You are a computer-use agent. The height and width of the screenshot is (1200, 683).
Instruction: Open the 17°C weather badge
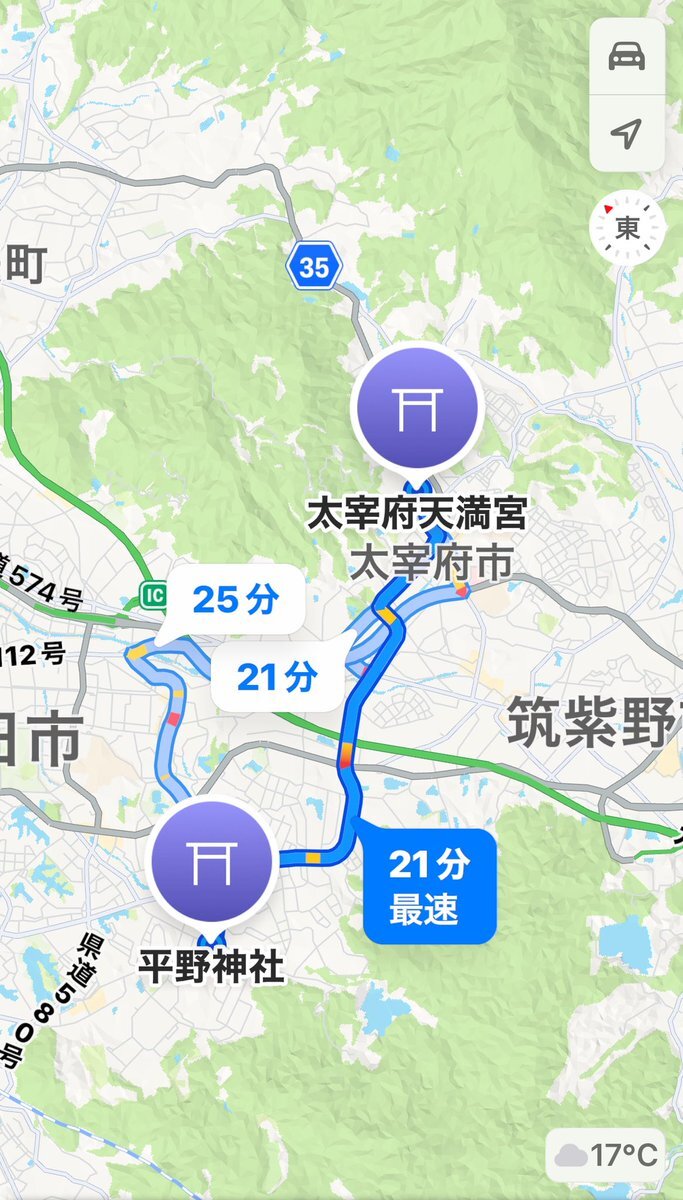[608, 1157]
